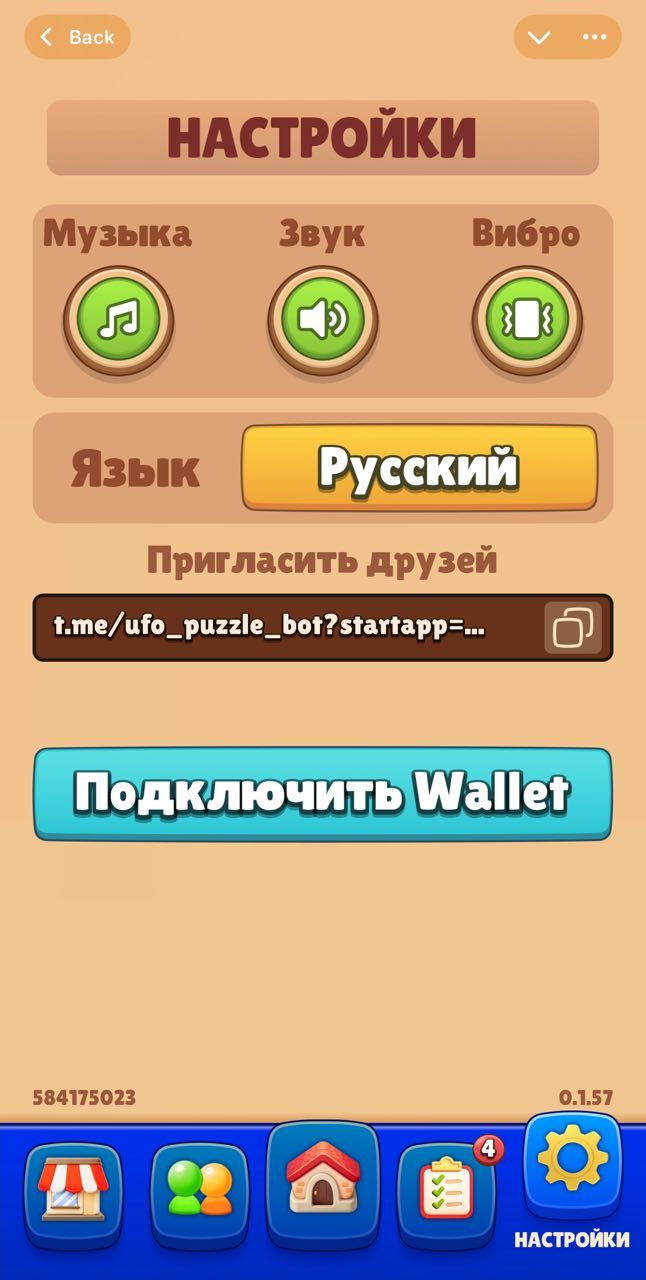Go to the home tab

[x=323, y=1180]
